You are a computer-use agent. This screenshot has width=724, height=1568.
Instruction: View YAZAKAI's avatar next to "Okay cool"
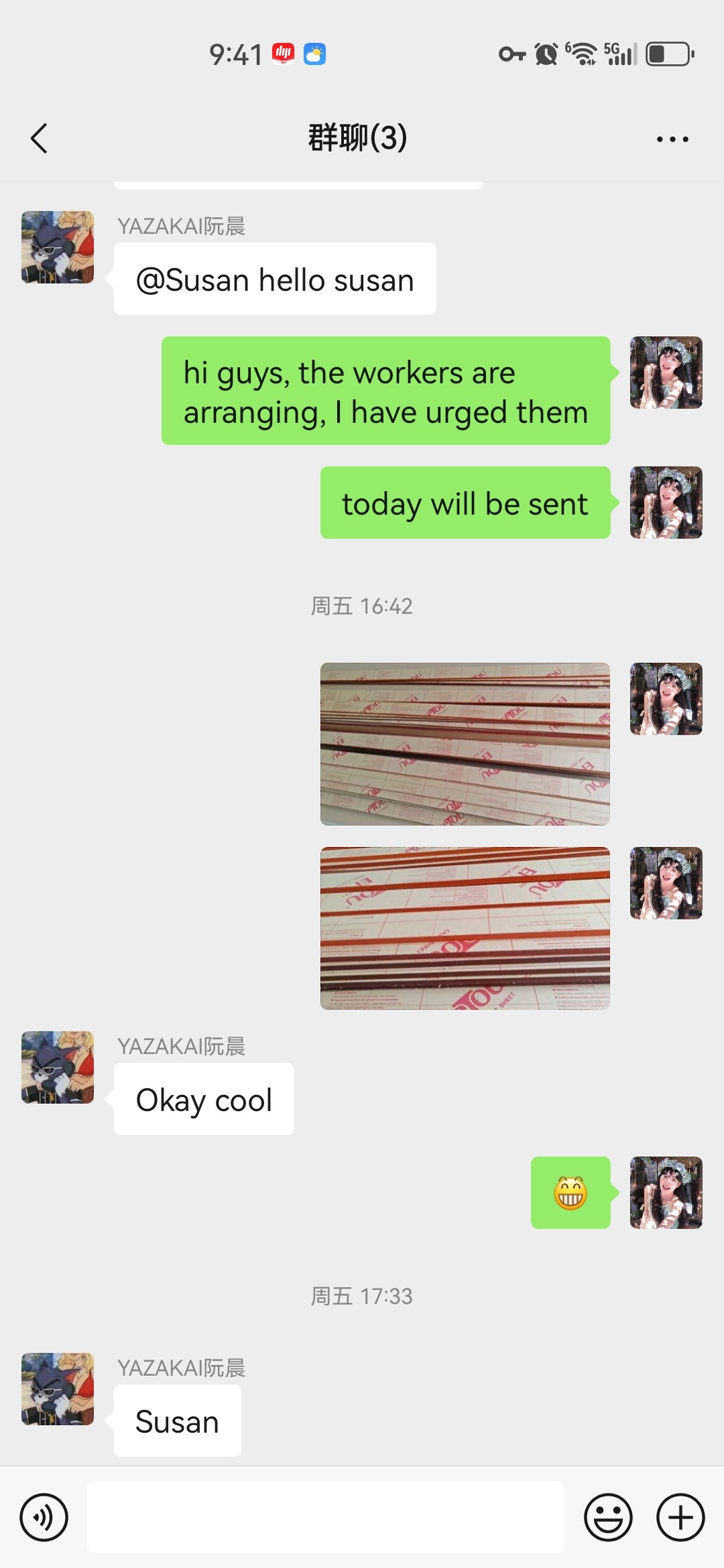[x=58, y=1067]
